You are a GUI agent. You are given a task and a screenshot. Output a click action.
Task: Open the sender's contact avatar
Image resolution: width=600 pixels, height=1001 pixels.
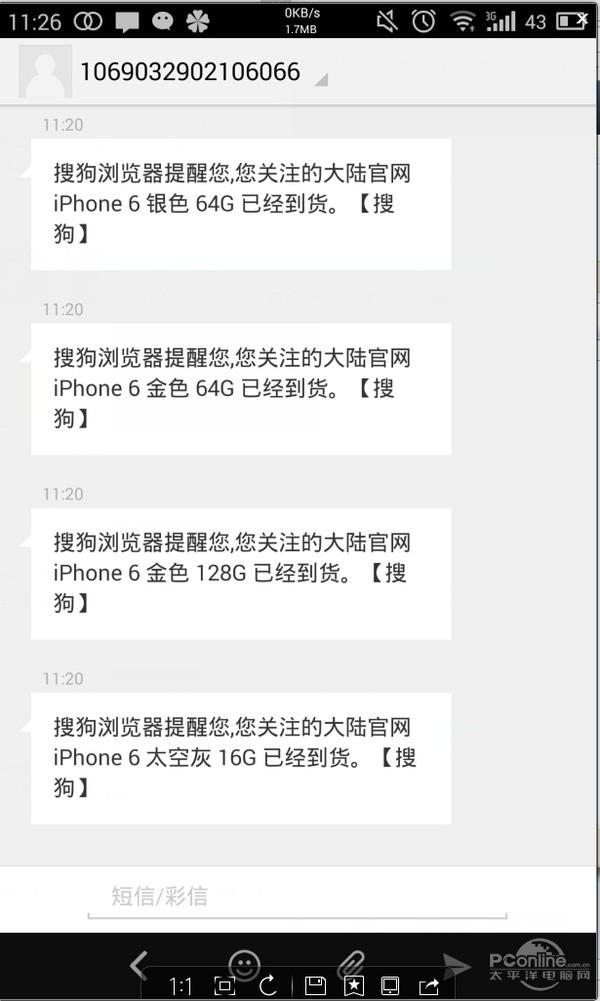(45, 72)
